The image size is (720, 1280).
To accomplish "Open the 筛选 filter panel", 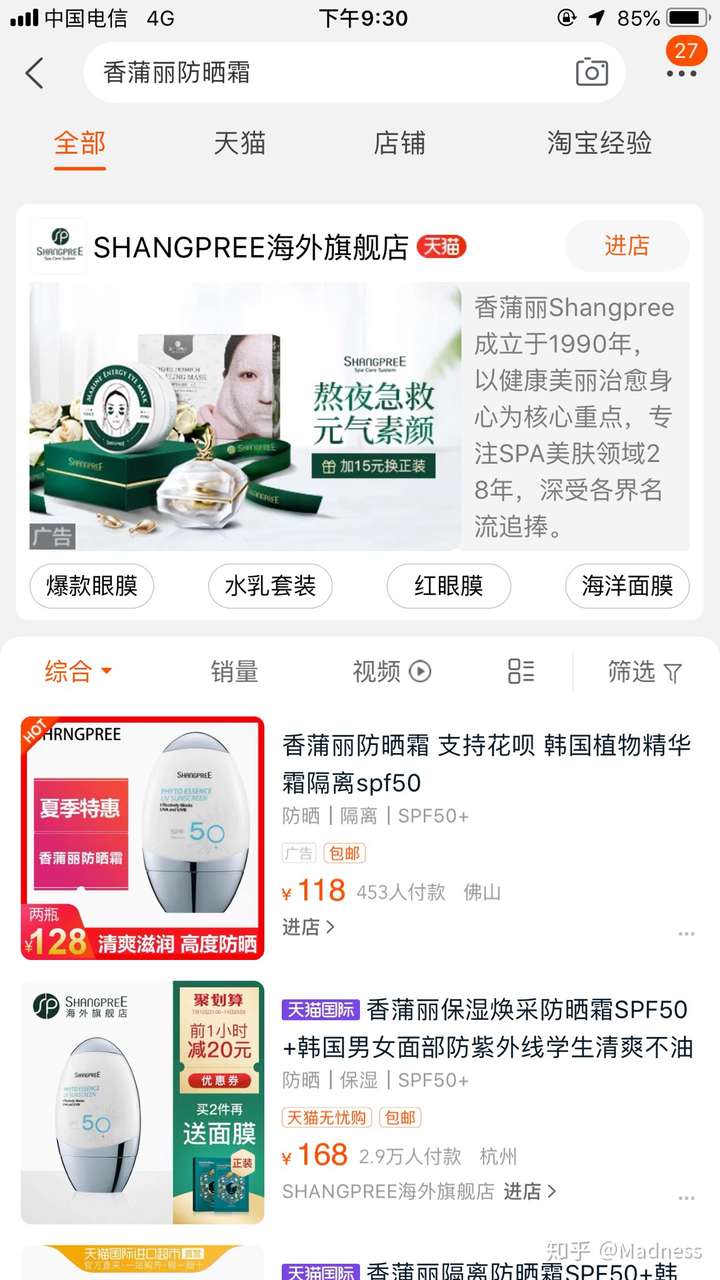I will coord(645,672).
